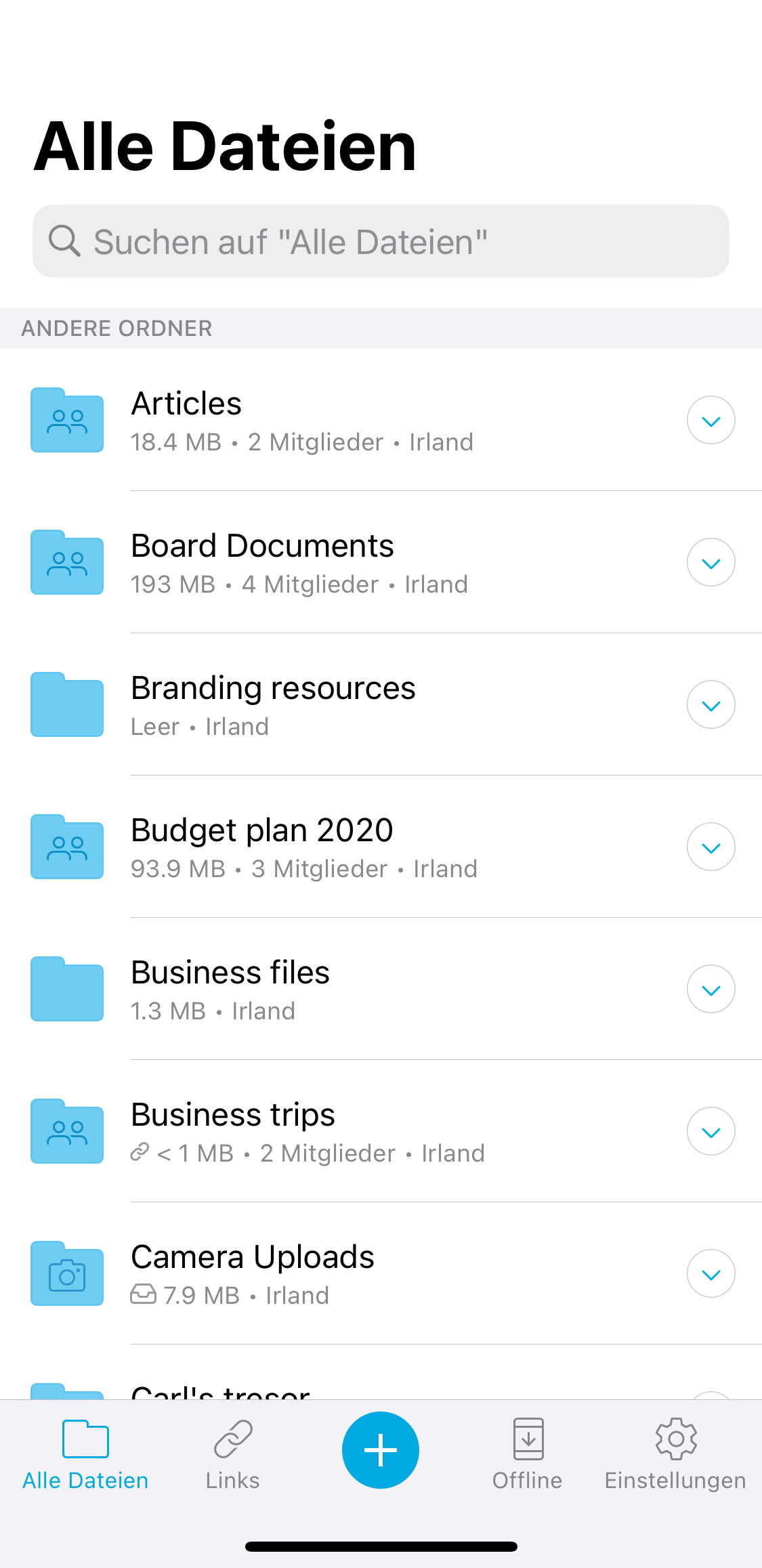The height and width of the screenshot is (1568, 762).
Task: Expand options for Articles folder
Action: (711, 420)
